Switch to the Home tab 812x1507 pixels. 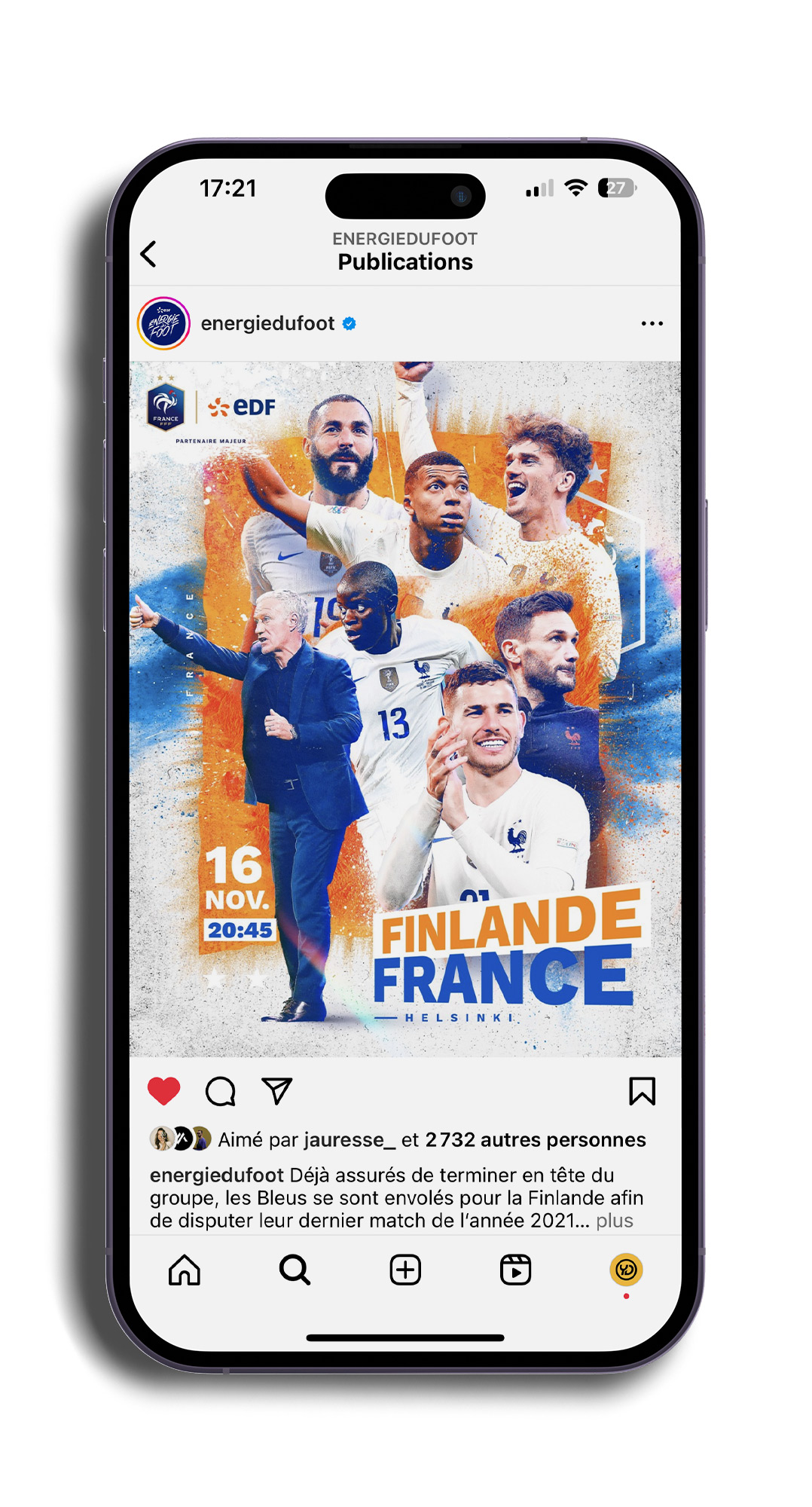[x=185, y=1270]
